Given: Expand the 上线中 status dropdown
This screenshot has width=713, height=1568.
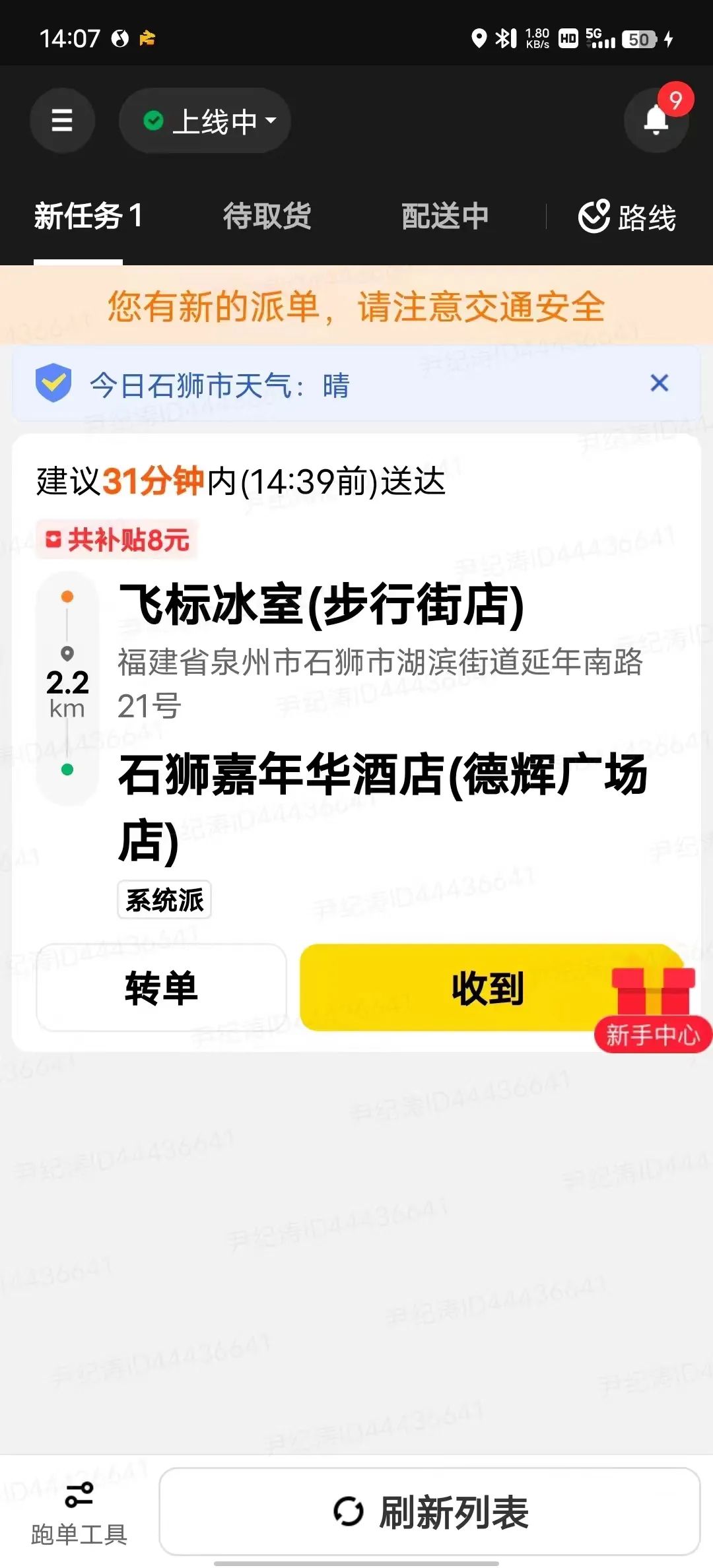Looking at the screenshot, I should pos(205,121).
